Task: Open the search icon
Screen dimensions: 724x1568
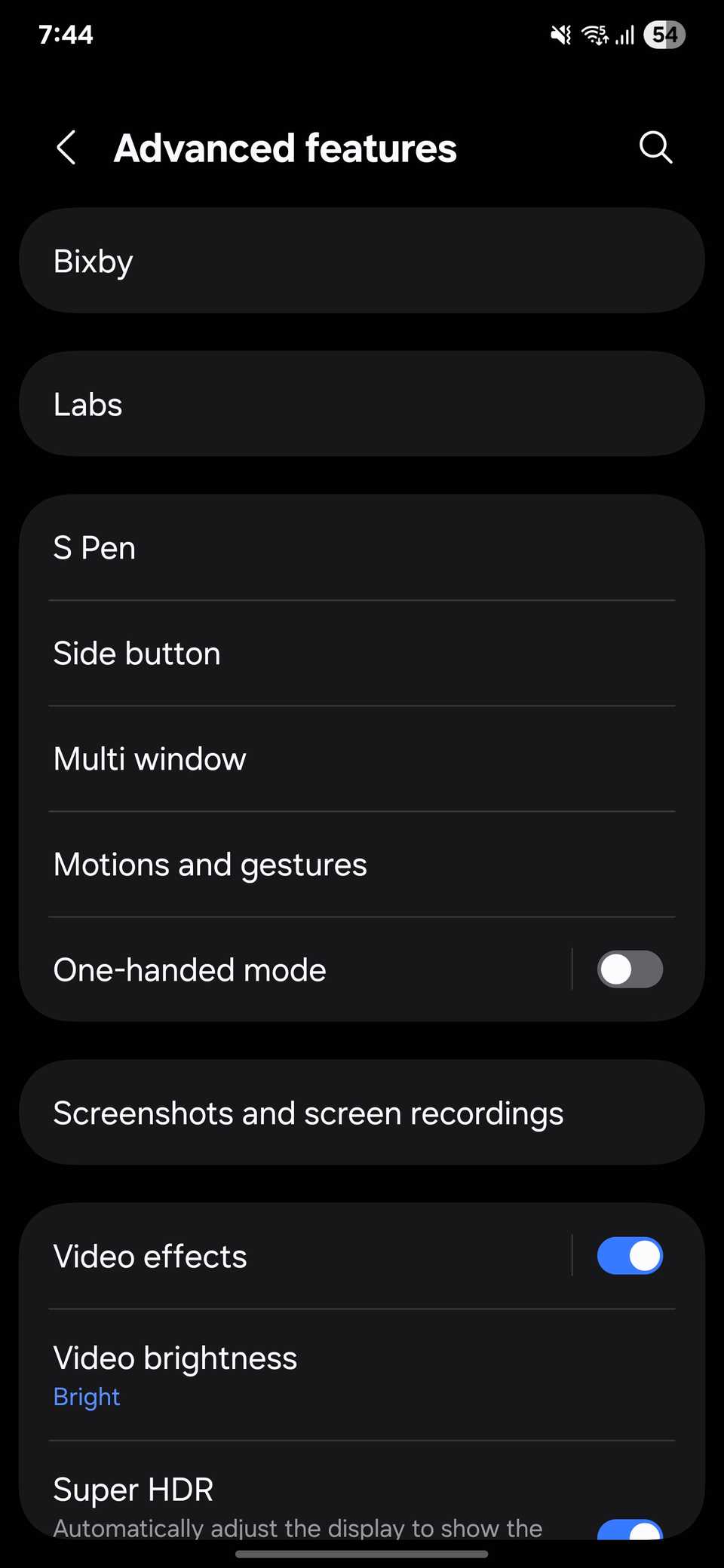Action: pyautogui.click(x=655, y=148)
